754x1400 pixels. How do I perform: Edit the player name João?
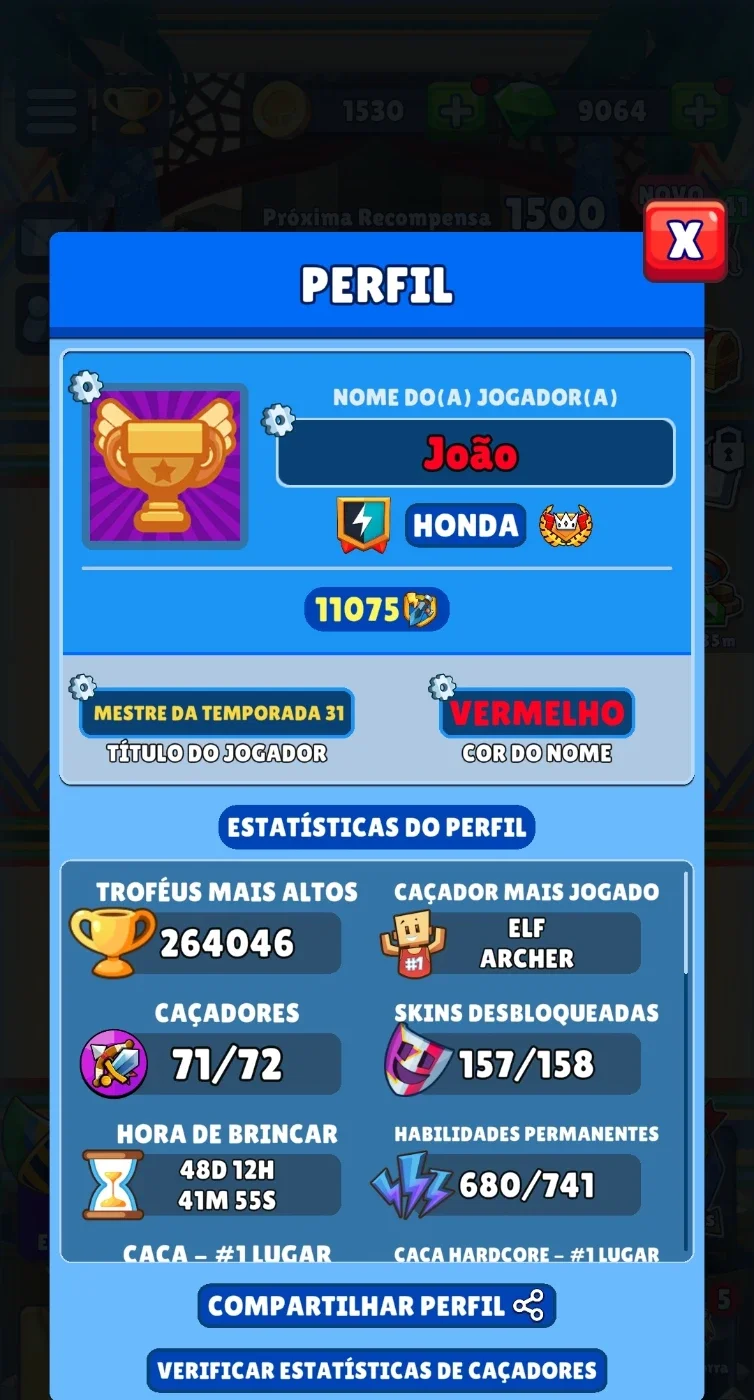click(475, 453)
